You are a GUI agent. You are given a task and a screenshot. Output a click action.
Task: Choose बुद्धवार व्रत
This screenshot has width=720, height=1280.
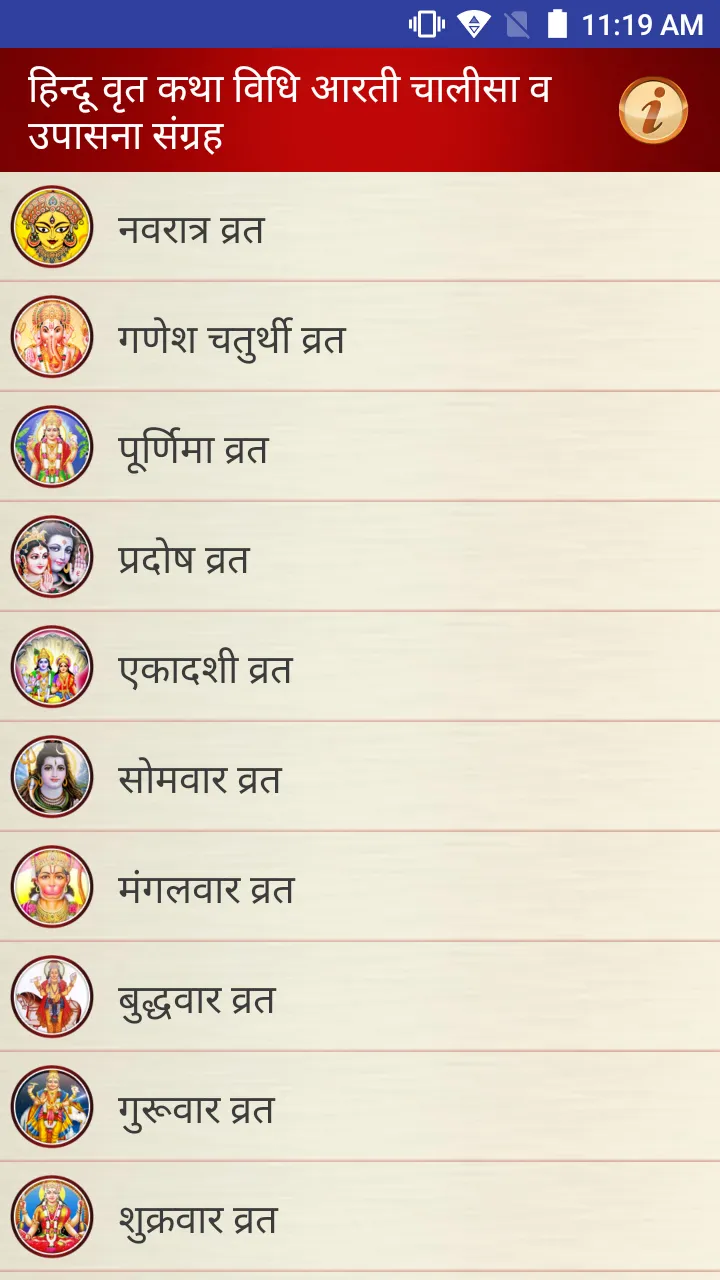coord(360,997)
